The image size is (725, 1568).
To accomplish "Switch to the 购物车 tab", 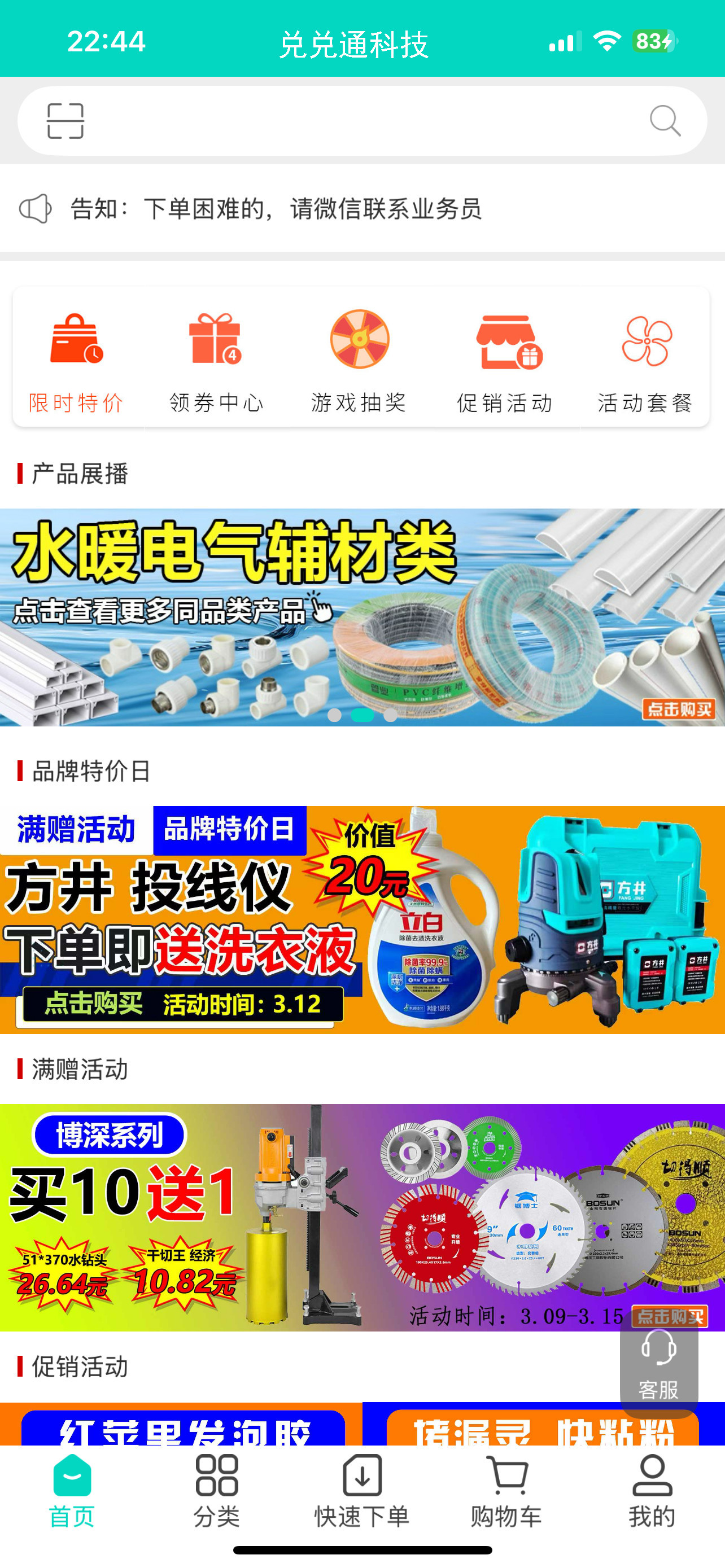I will click(x=506, y=1490).
